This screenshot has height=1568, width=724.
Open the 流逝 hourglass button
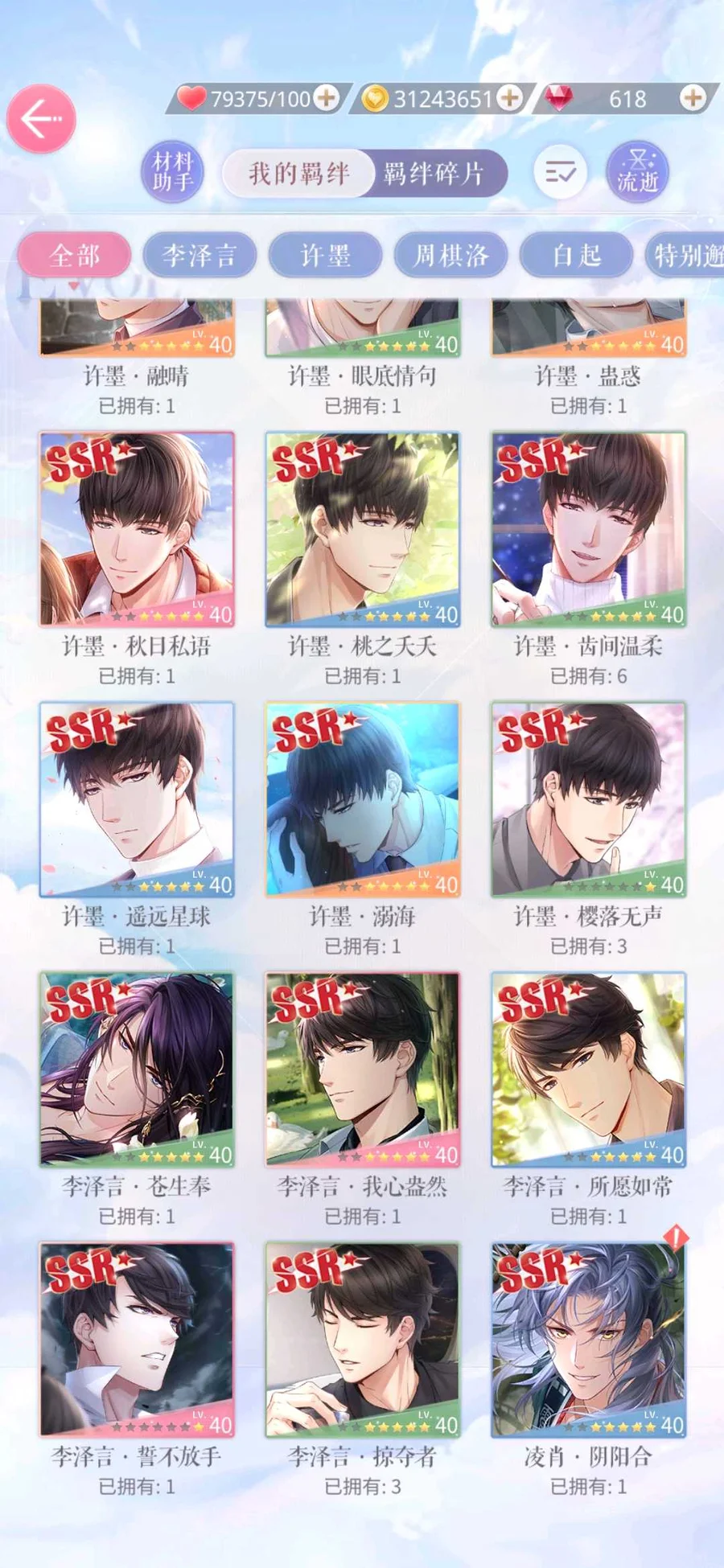[638, 171]
